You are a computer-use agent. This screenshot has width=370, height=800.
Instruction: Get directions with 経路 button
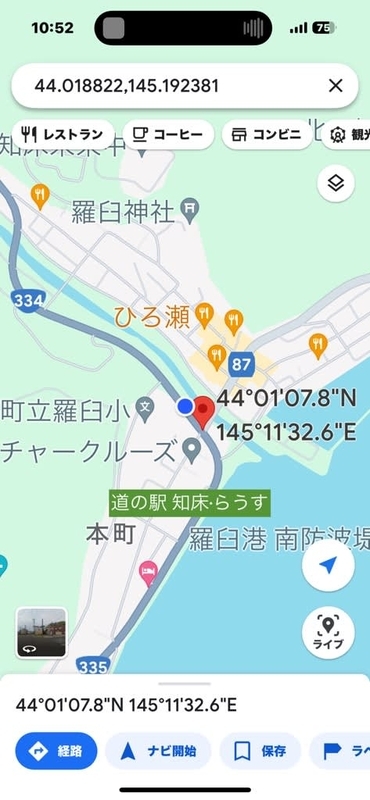[x=56, y=751]
